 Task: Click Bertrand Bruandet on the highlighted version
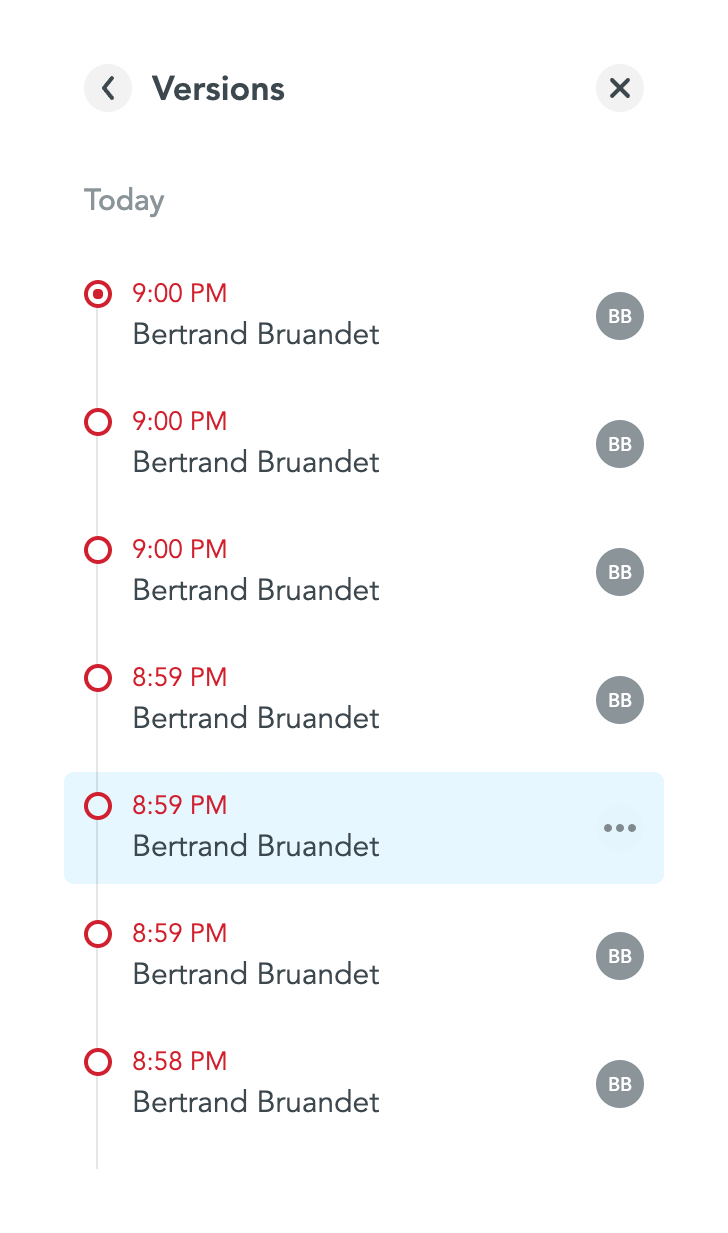point(255,846)
